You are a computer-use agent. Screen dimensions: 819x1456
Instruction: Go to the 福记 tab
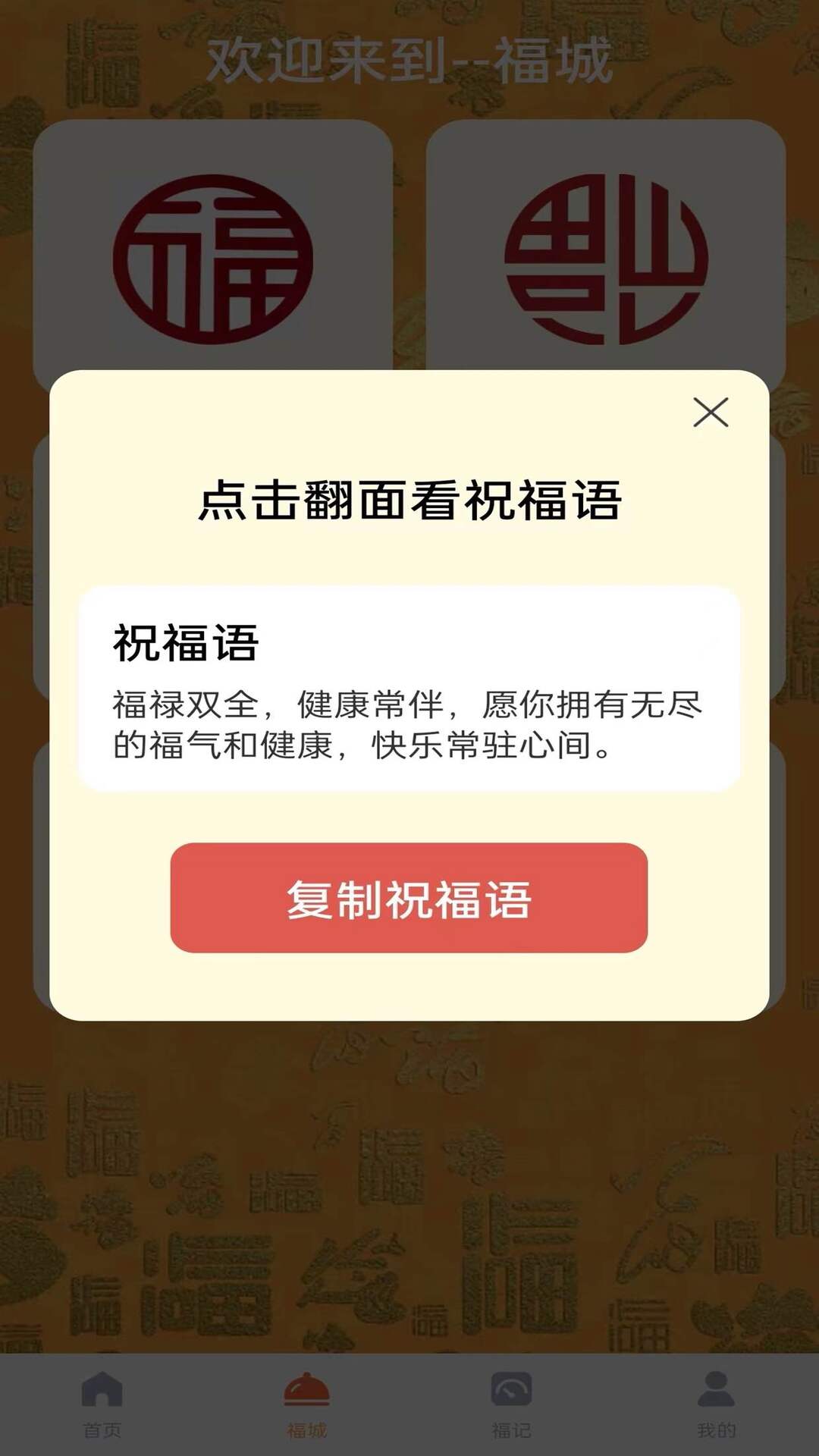point(511,1404)
